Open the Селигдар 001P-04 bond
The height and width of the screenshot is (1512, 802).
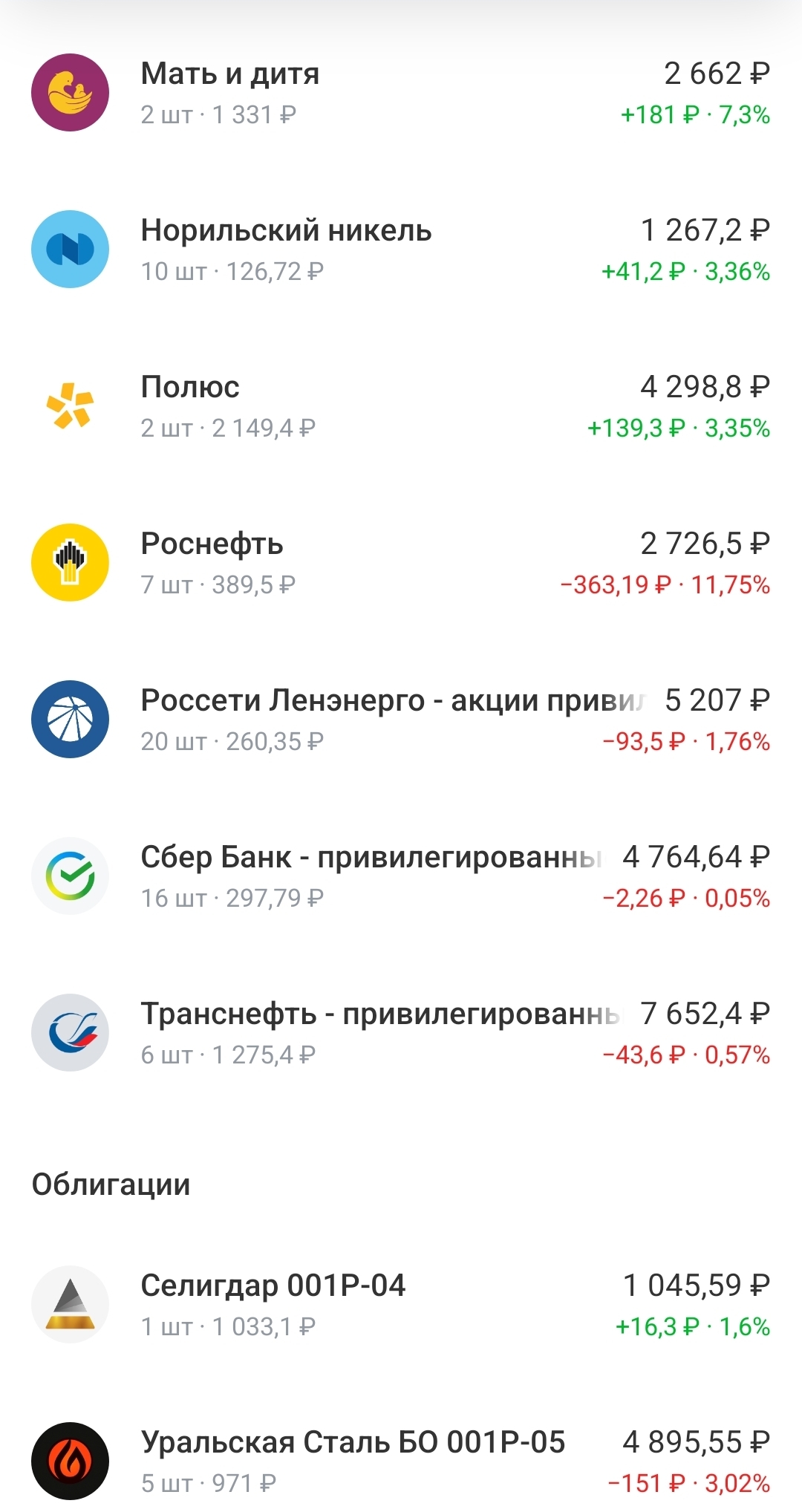point(401,1305)
